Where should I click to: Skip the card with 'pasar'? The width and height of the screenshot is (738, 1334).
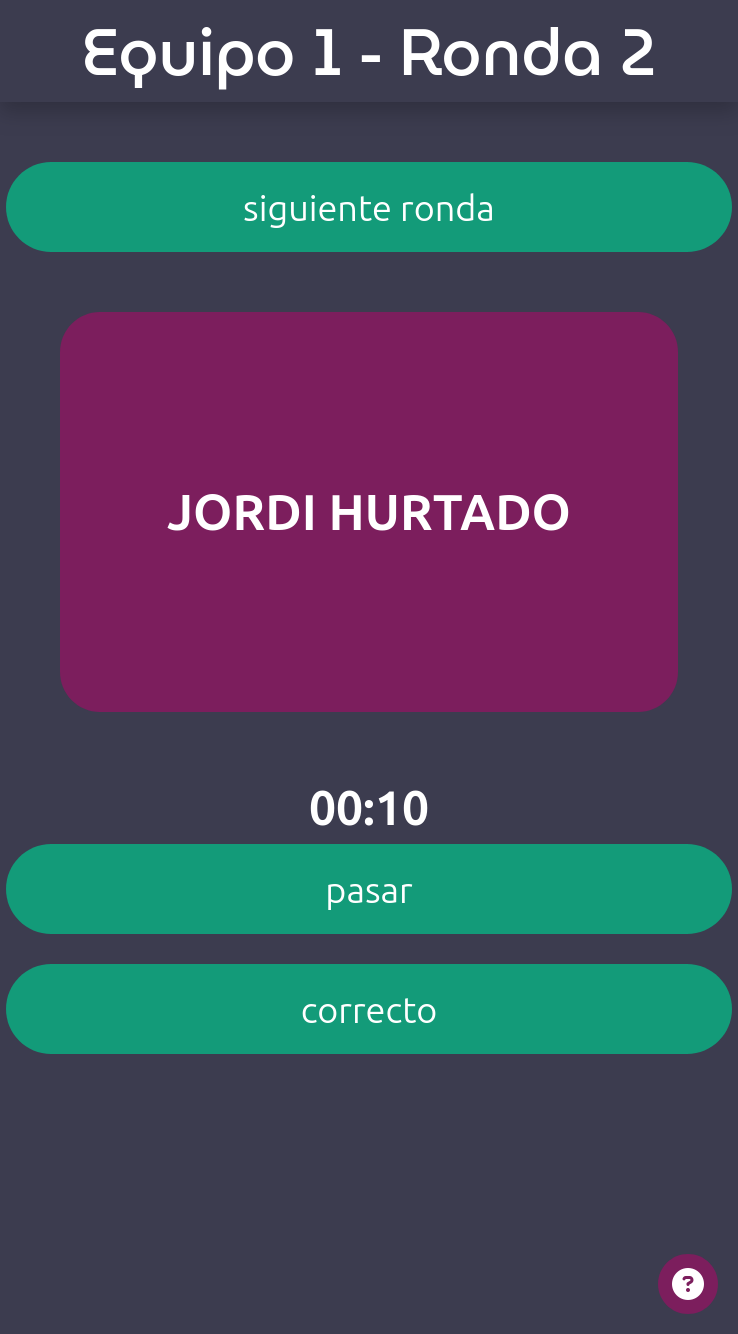click(x=369, y=889)
